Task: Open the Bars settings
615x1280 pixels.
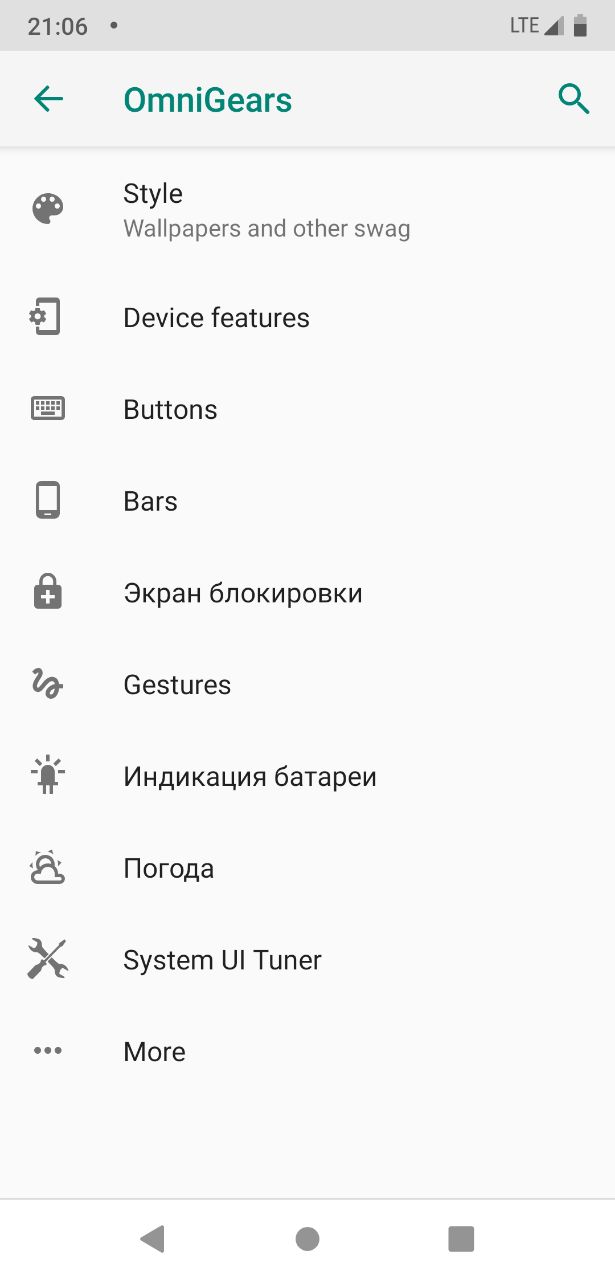Action: 307,501
